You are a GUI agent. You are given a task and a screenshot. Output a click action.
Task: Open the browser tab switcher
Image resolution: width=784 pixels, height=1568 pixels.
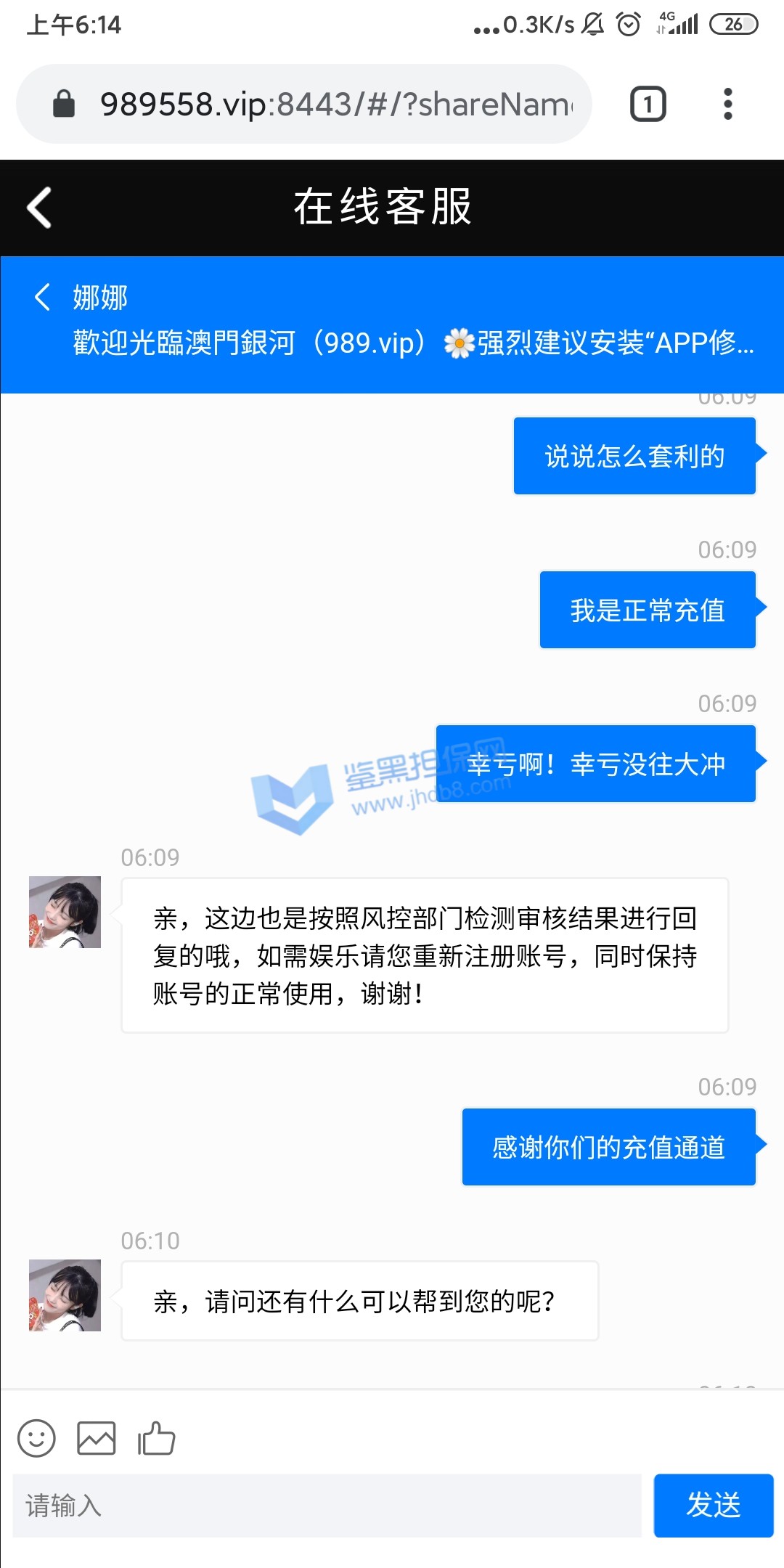click(648, 104)
